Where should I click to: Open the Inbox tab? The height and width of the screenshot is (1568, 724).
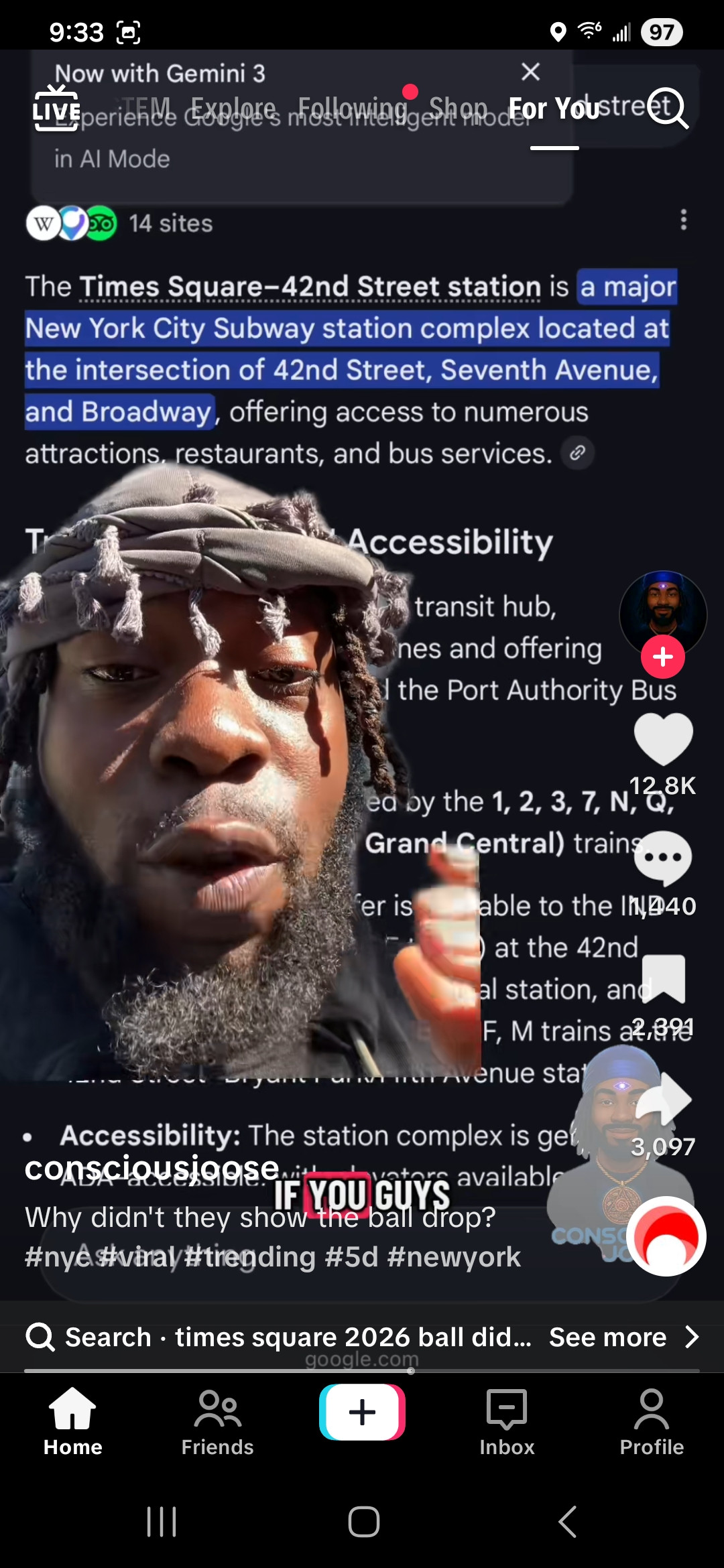507,1422
